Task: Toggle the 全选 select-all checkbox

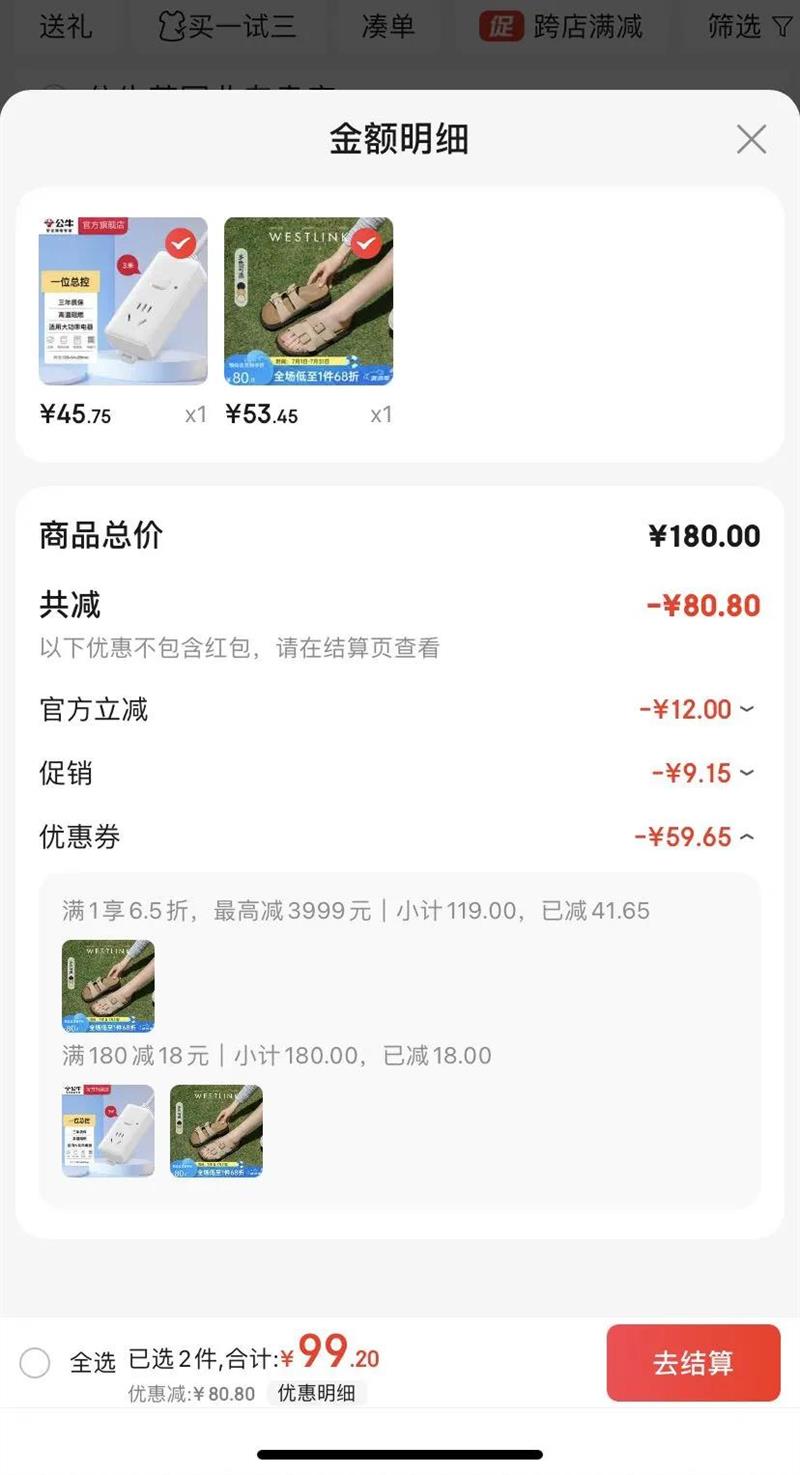Action: 35,1362
